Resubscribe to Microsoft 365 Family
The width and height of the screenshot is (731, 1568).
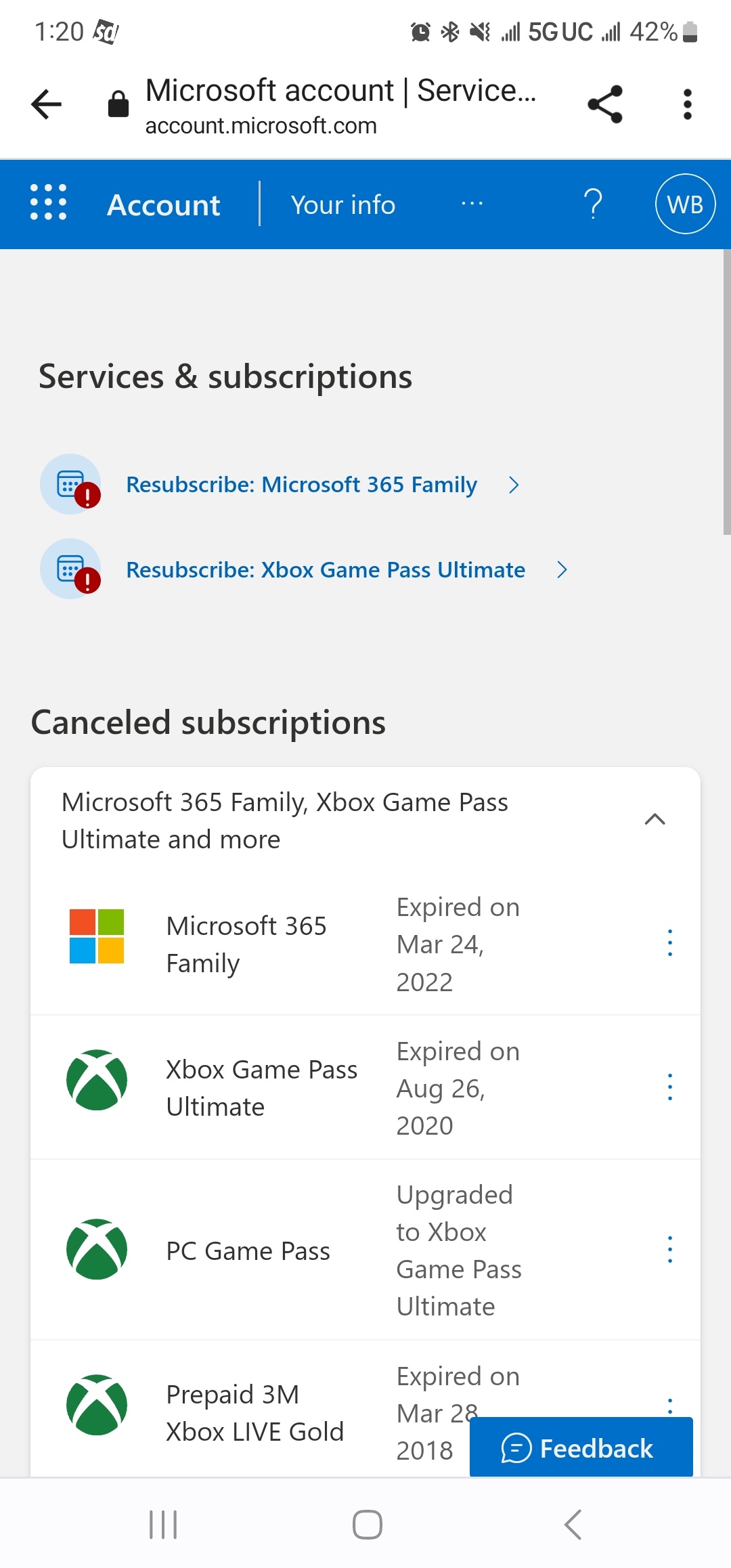pos(302,485)
